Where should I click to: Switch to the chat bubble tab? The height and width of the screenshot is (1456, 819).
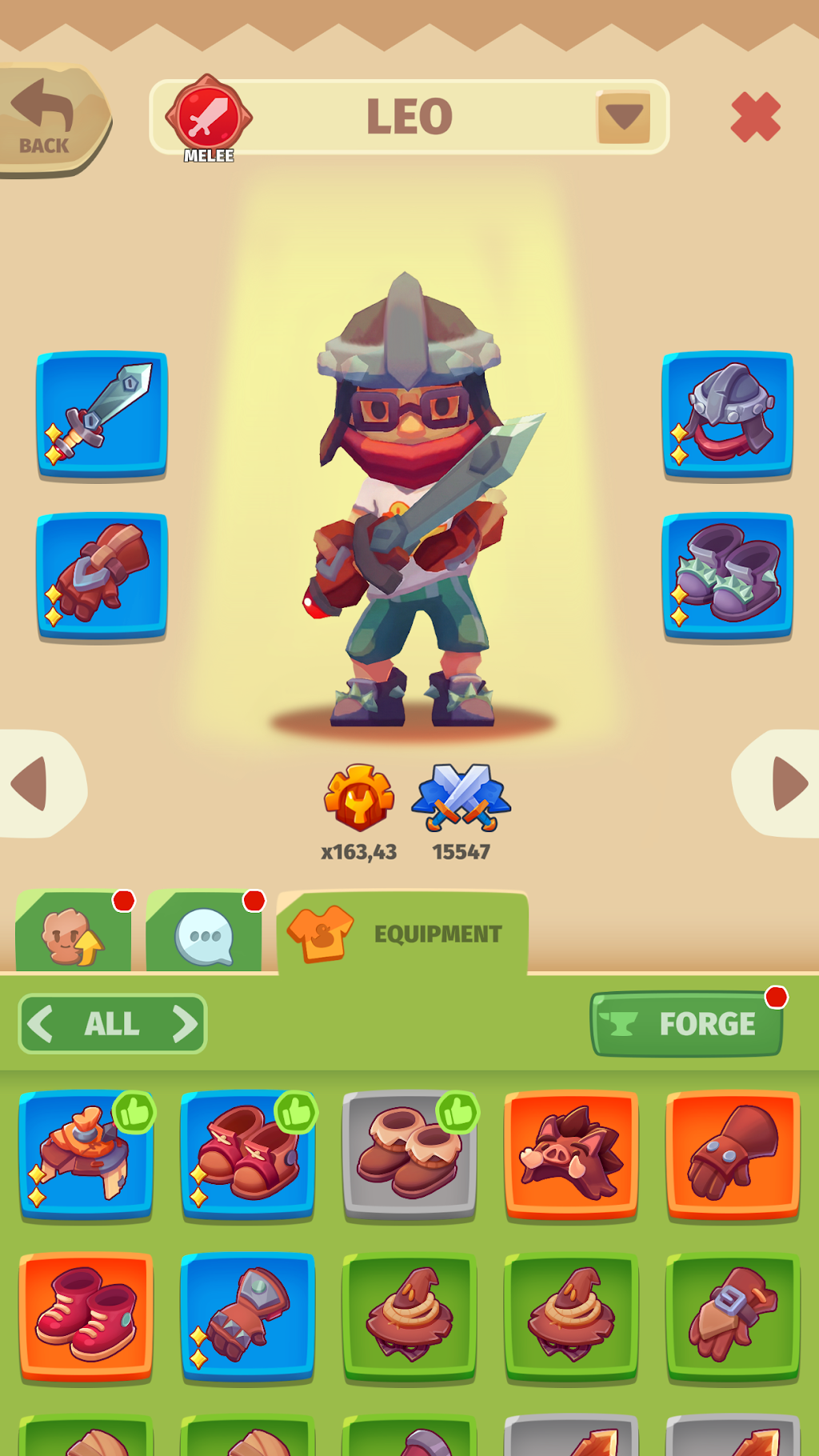click(204, 932)
